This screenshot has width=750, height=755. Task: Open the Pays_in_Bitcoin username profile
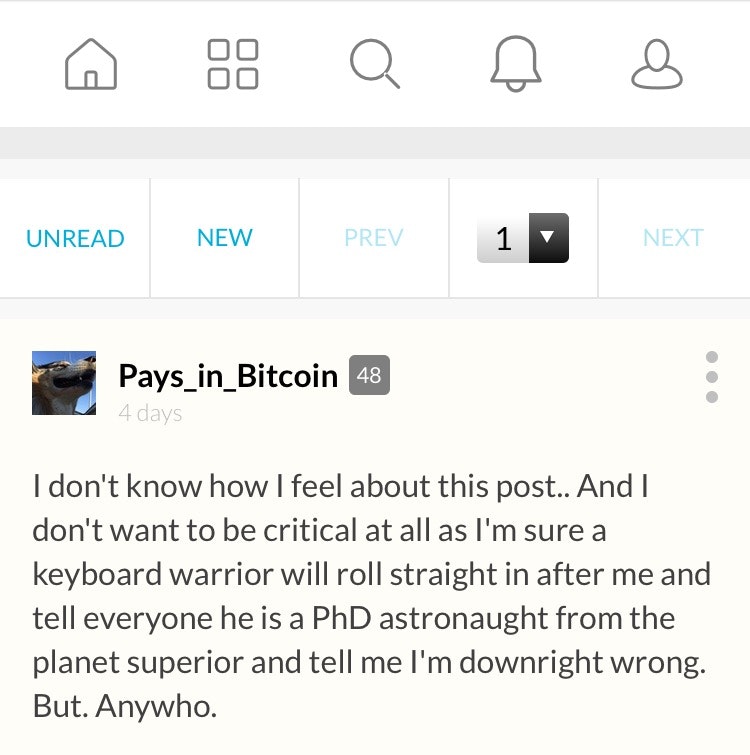point(228,376)
